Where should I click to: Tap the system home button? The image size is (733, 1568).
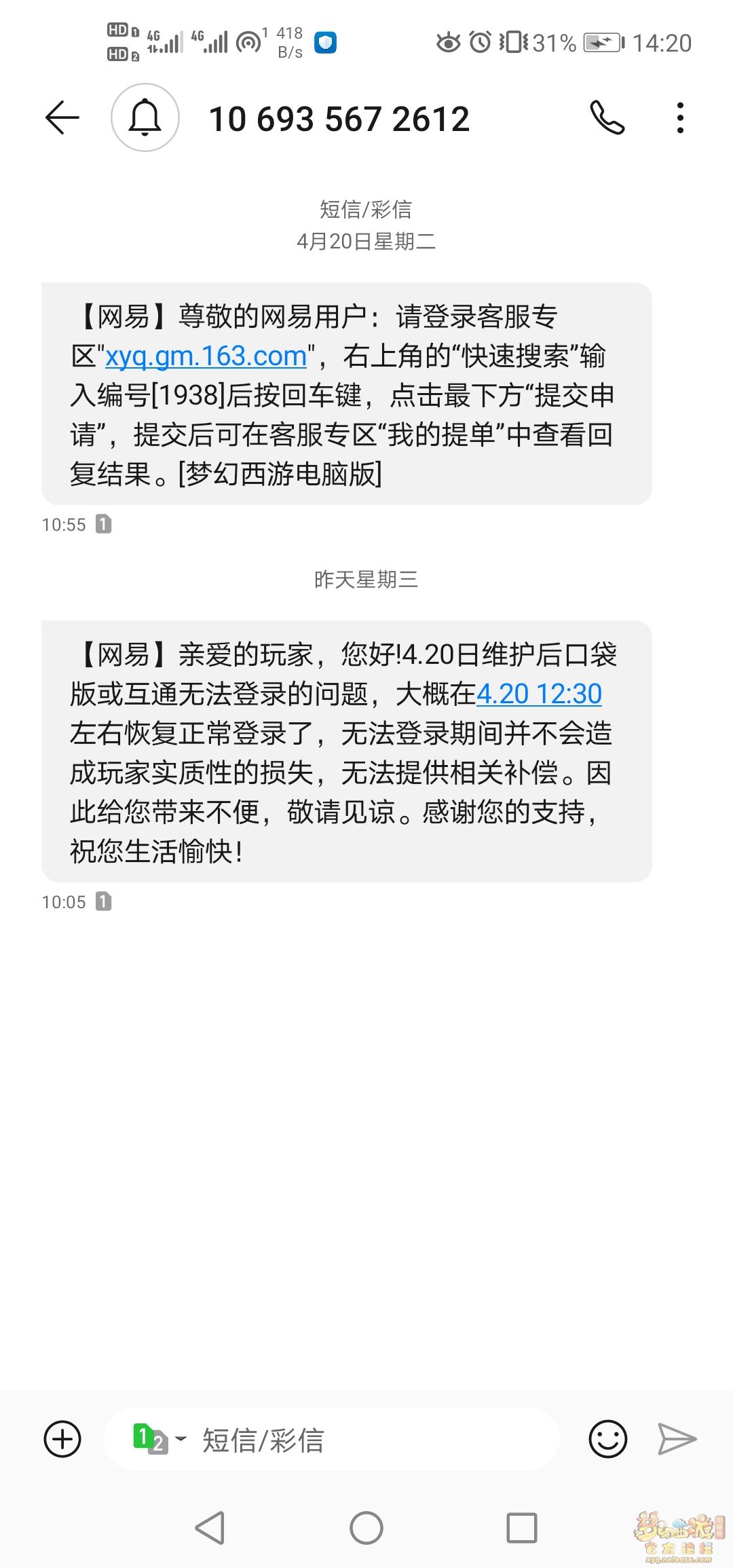pyautogui.click(x=366, y=1528)
